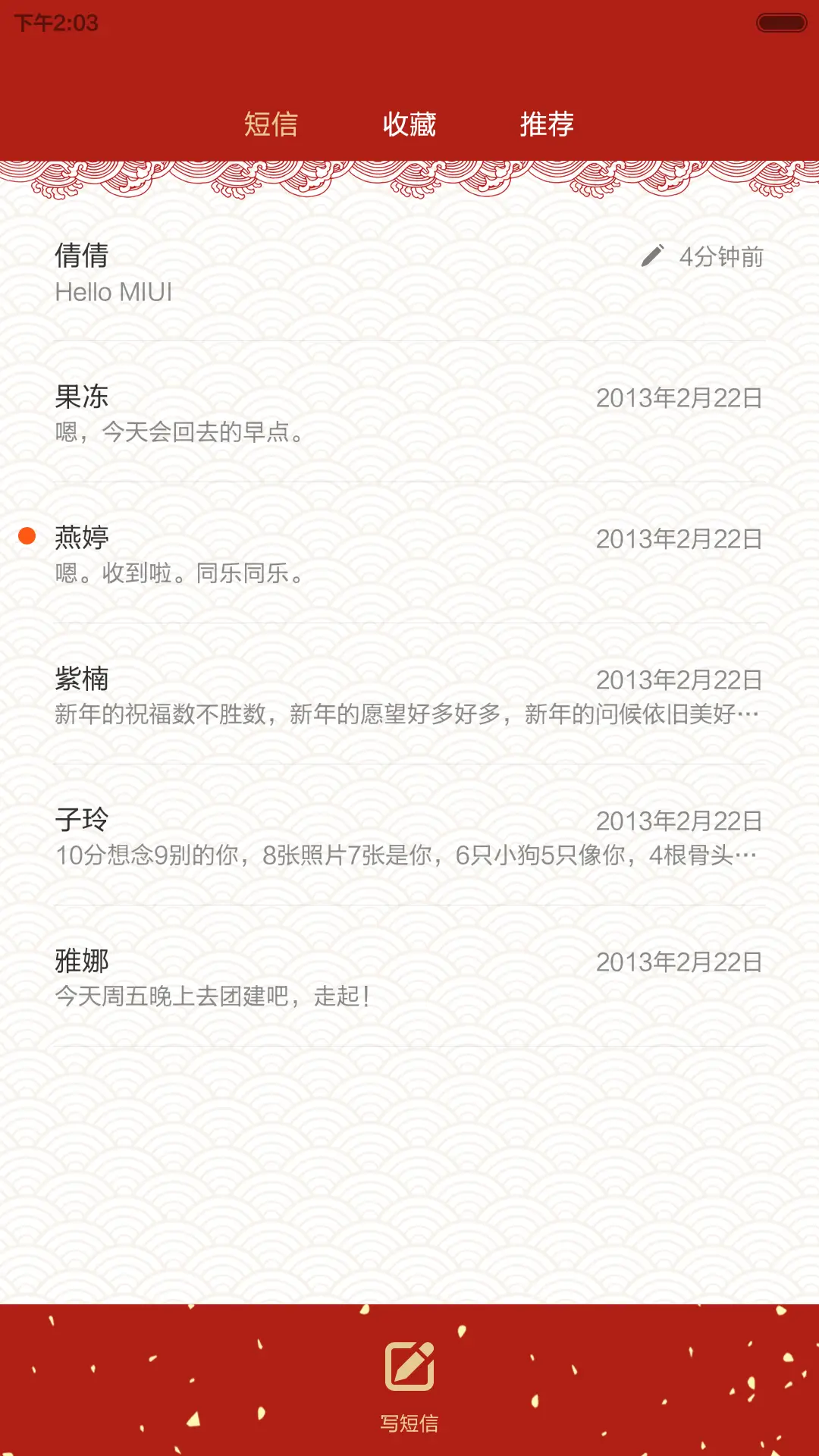Image resolution: width=819 pixels, height=1456 pixels.
Task: Select the 短信 tab
Action: pos(271,124)
